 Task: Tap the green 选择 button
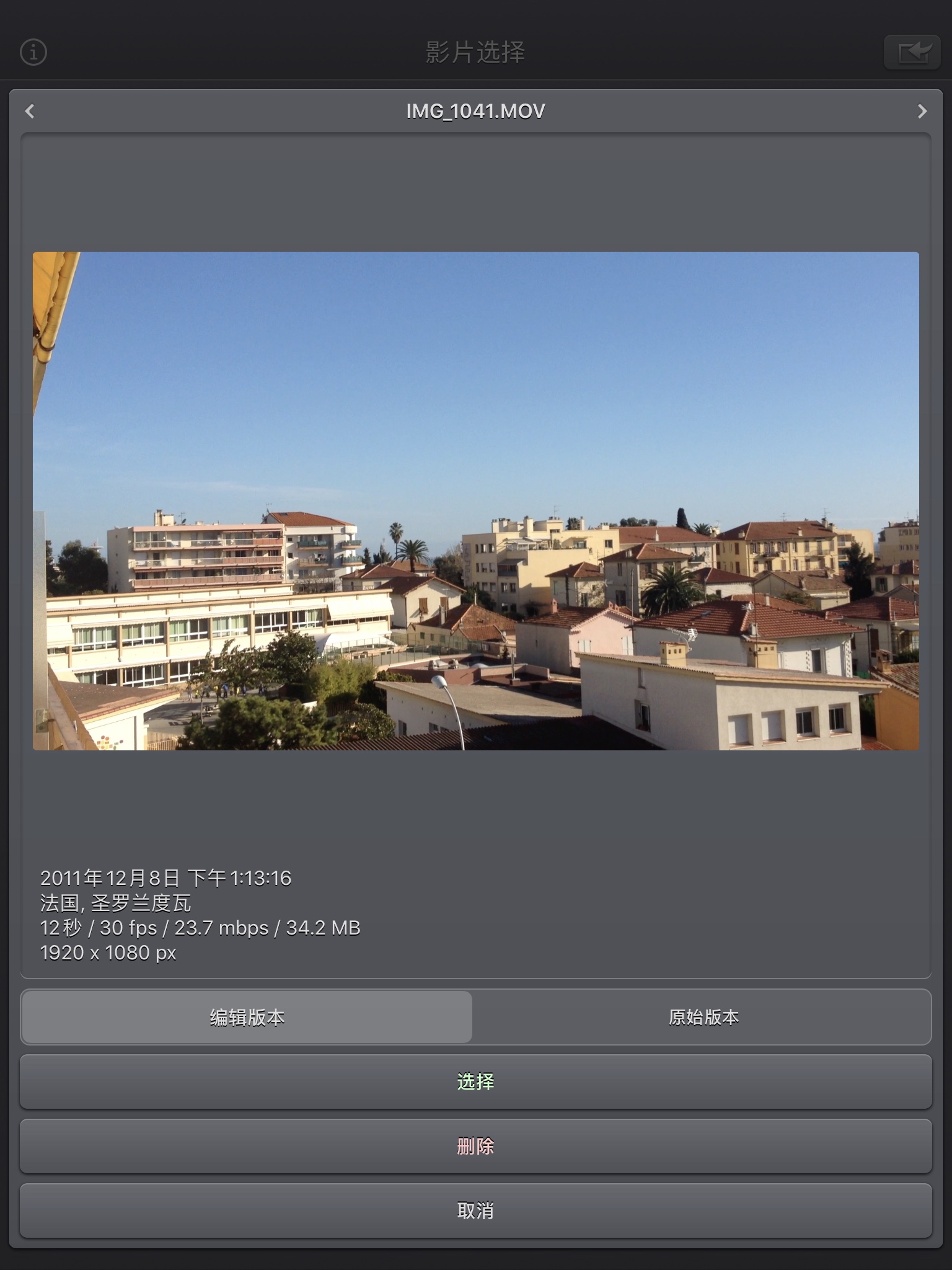pos(475,1081)
